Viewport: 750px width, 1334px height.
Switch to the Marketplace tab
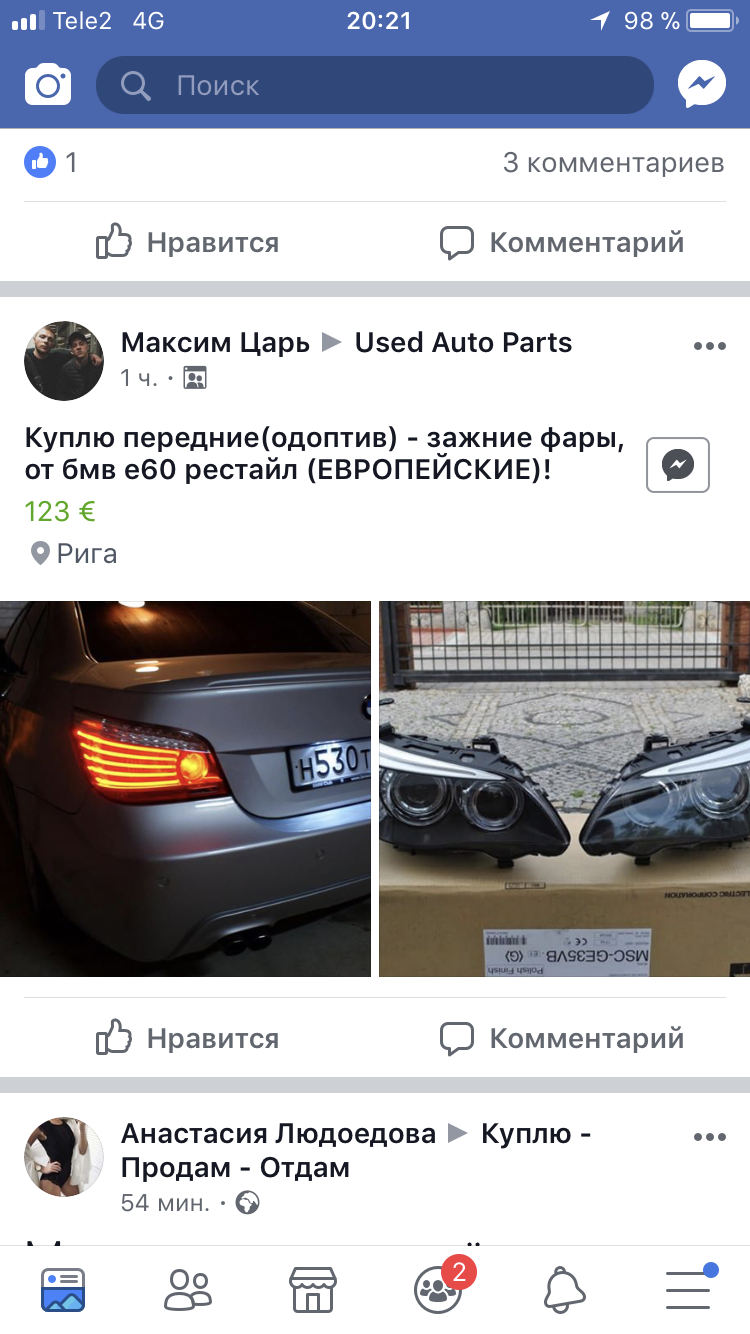coord(312,1290)
